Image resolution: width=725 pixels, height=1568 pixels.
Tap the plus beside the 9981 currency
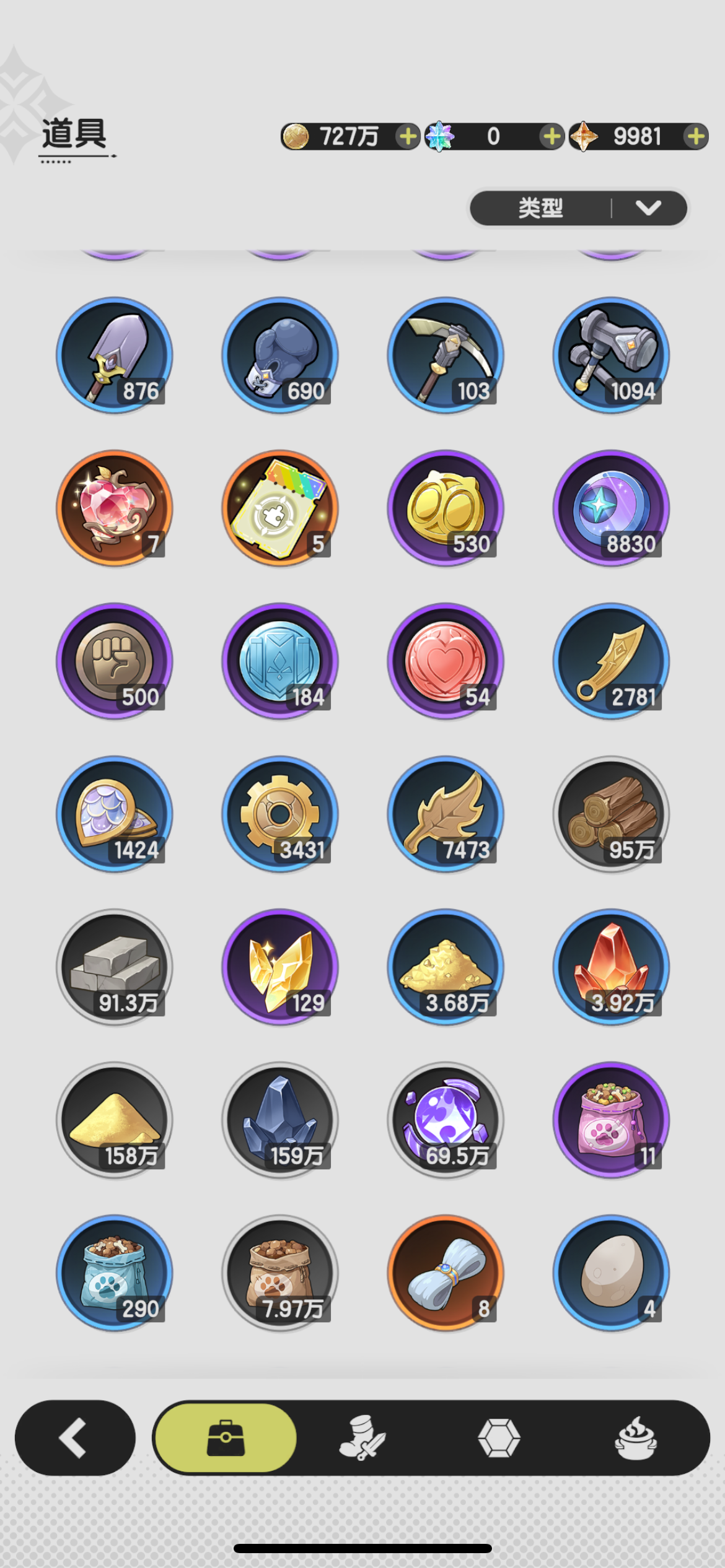[697, 137]
